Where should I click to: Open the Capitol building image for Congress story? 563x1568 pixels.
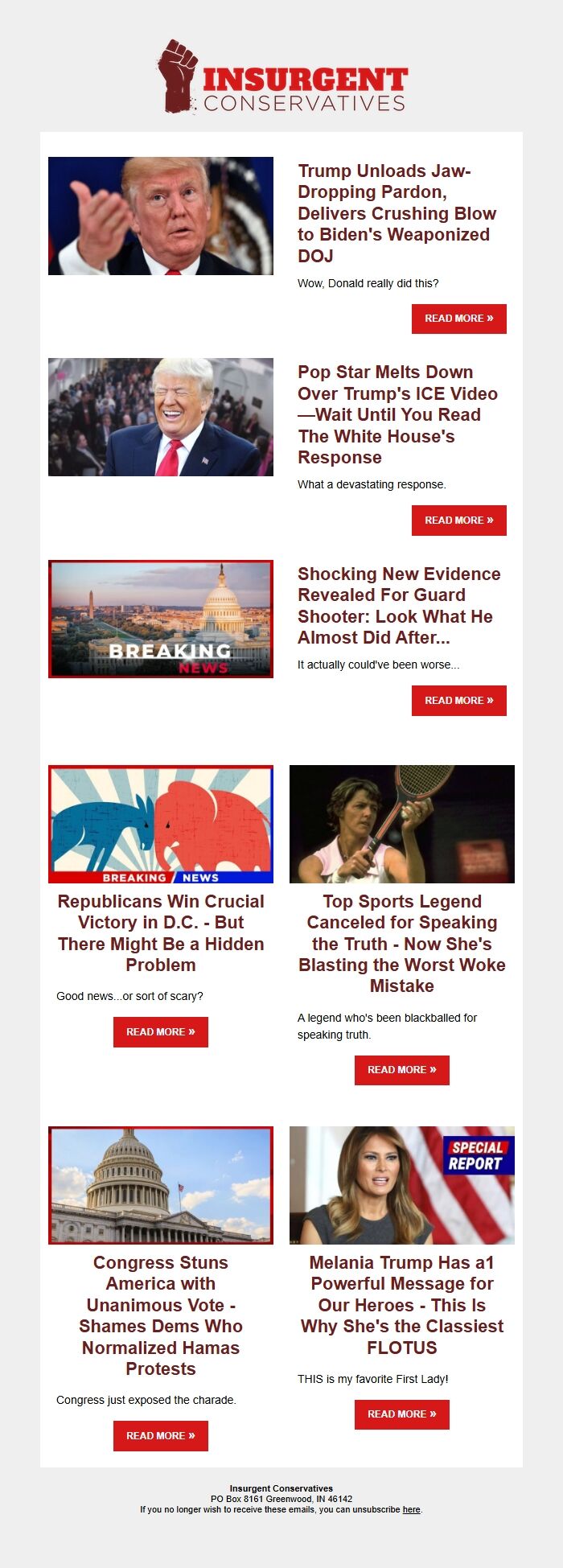click(x=161, y=1185)
